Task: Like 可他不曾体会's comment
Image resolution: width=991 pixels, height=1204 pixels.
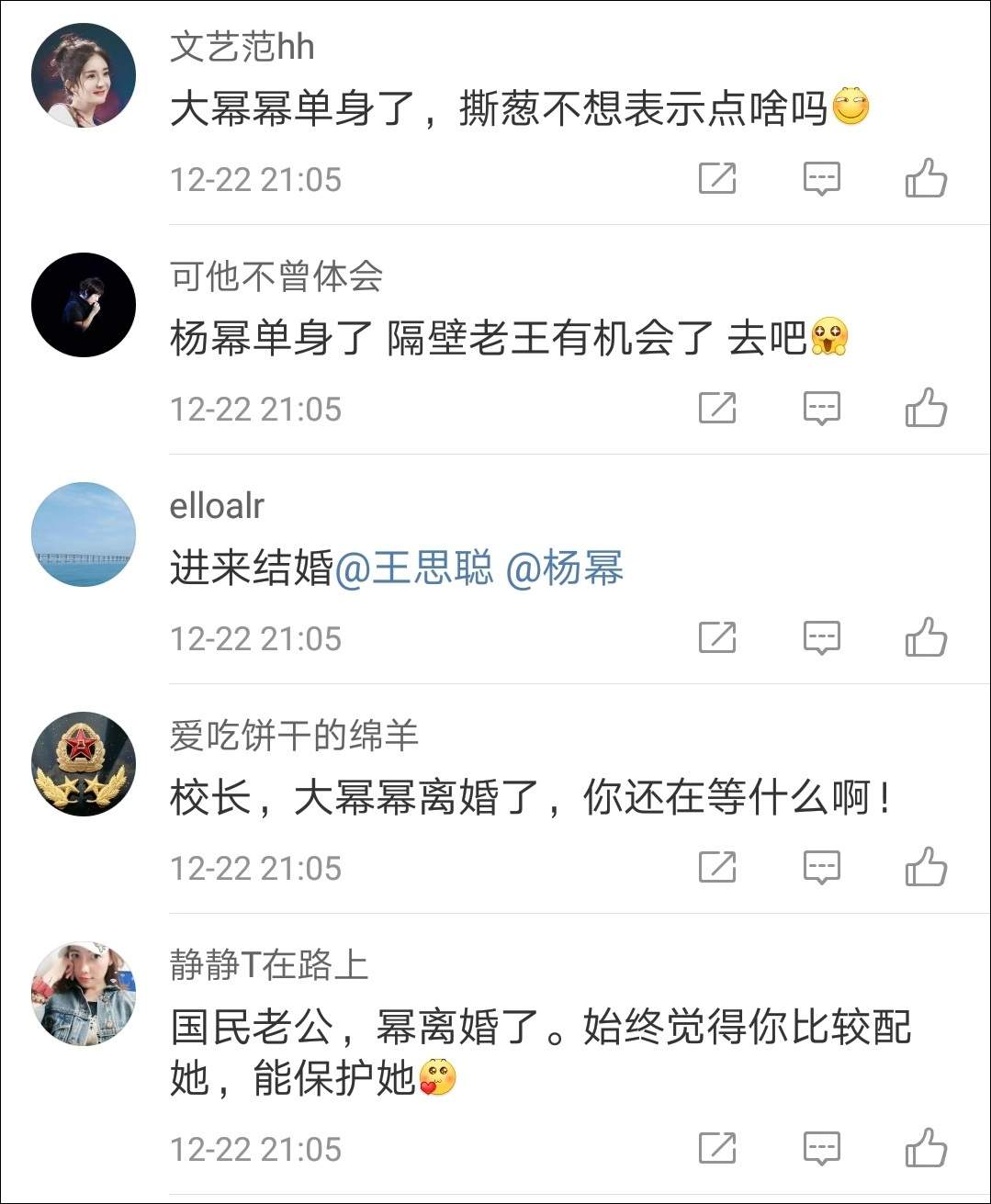Action: point(926,408)
